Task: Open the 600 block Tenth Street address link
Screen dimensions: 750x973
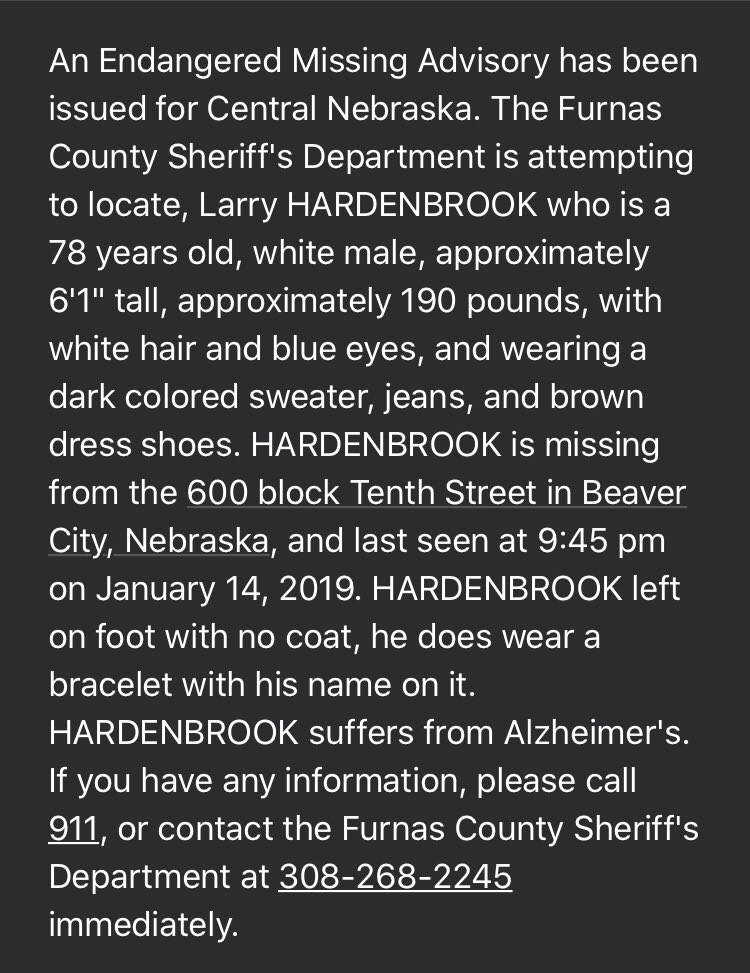Action: pos(436,493)
